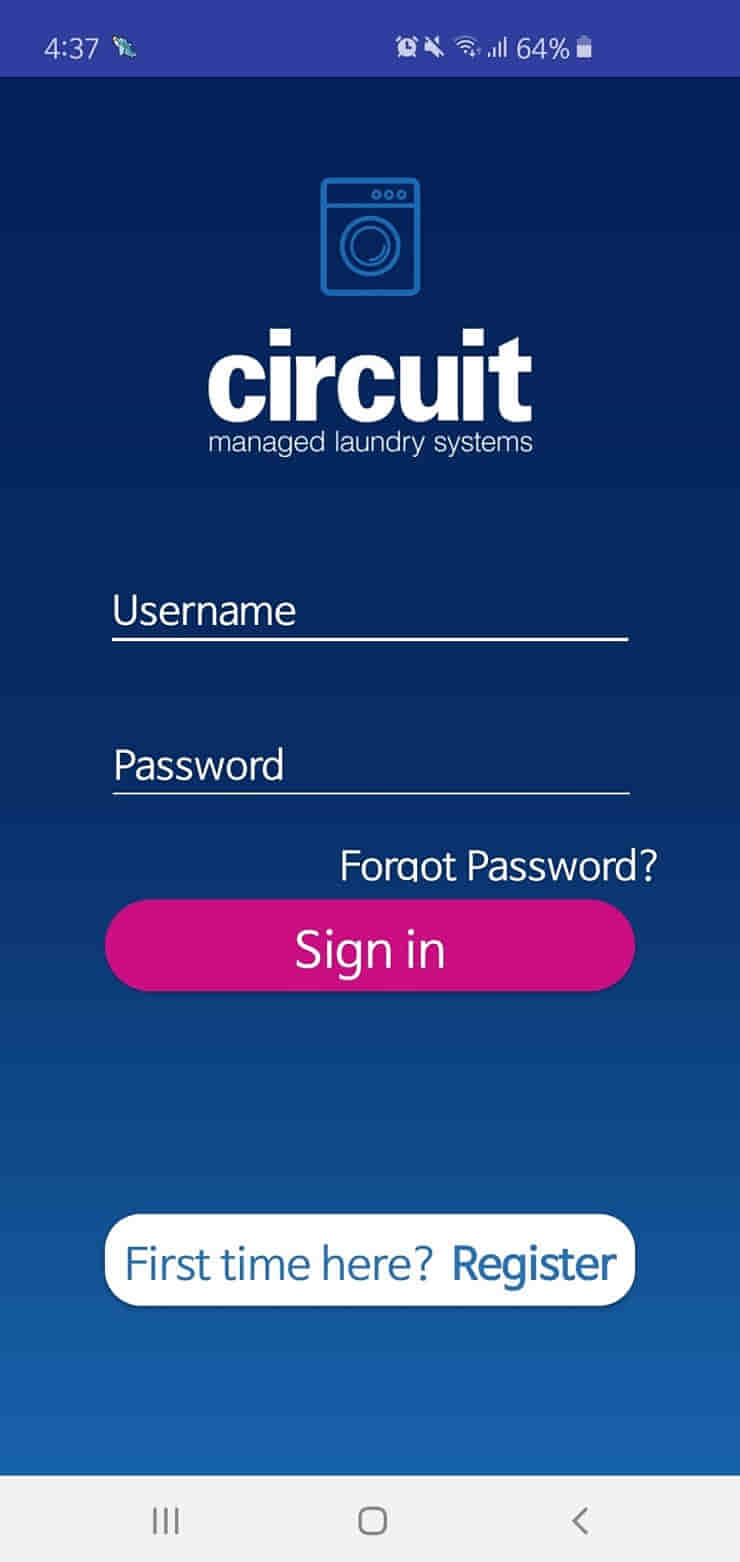The image size is (740, 1562).
Task: Open the recent apps overview
Action: pos(166,1521)
